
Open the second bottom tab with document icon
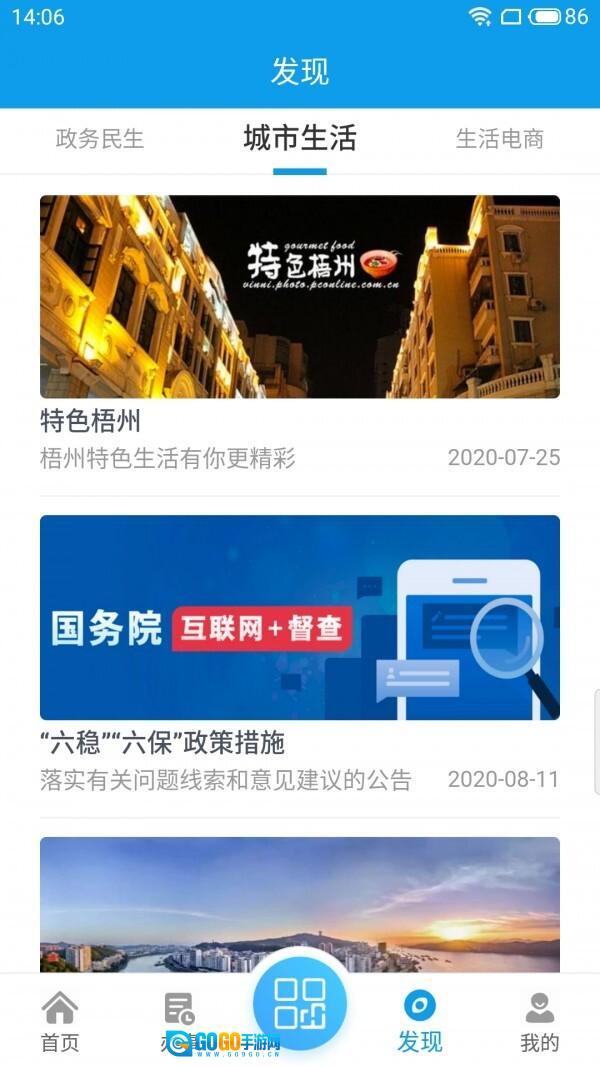coord(180,1020)
